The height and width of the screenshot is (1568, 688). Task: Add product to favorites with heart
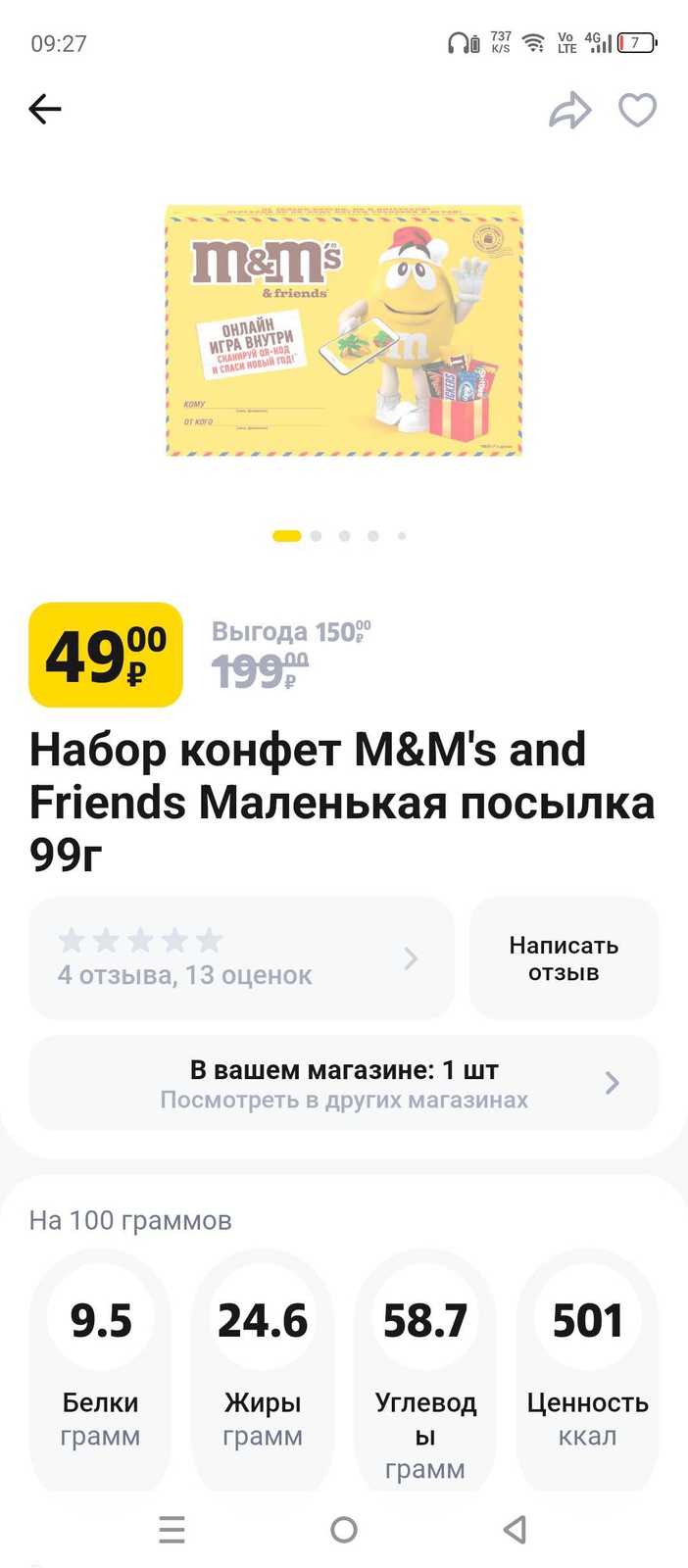[637, 110]
